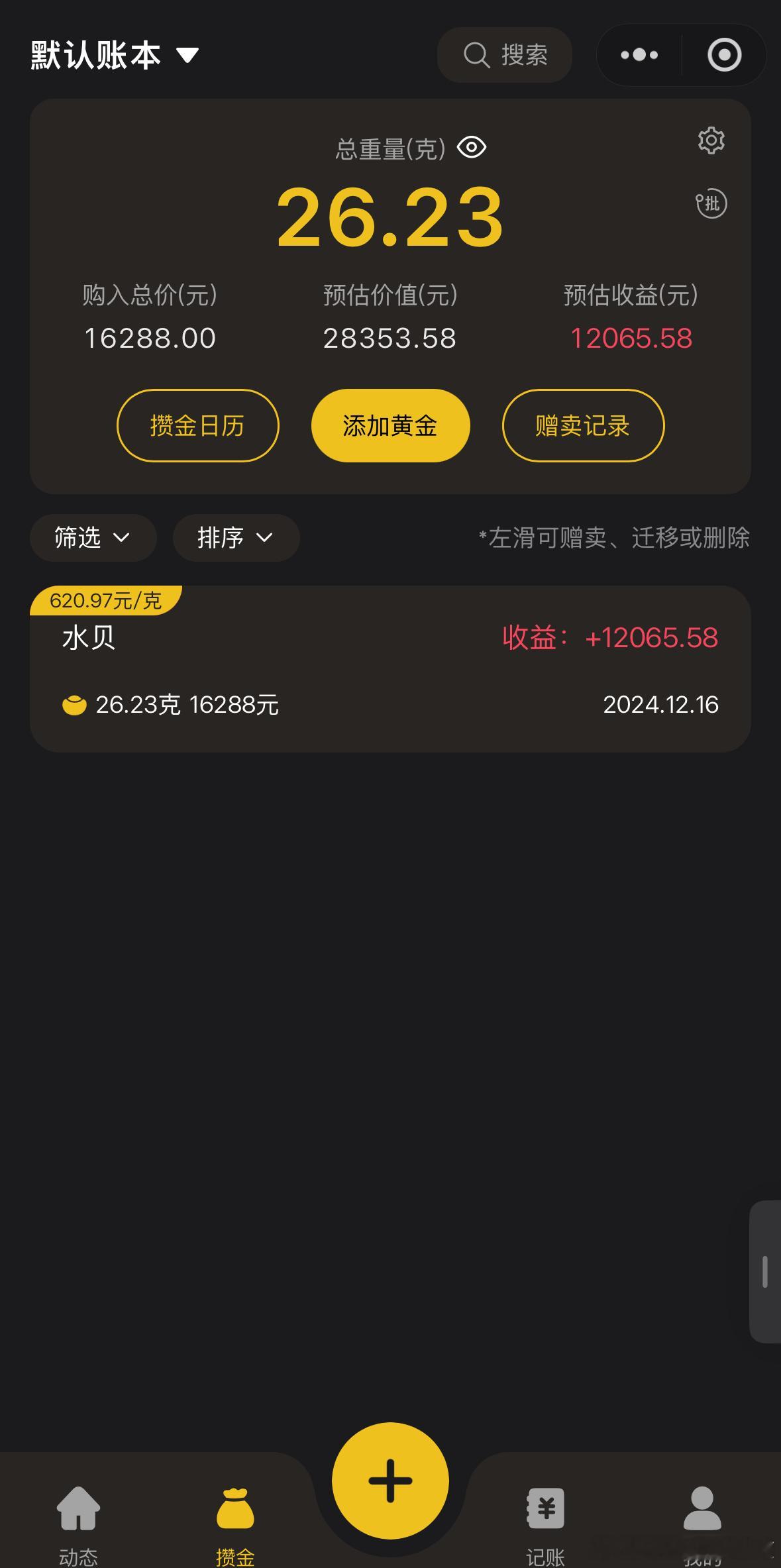Open the search bar at the top
Image resolution: width=781 pixels, height=1568 pixels.
[505, 55]
